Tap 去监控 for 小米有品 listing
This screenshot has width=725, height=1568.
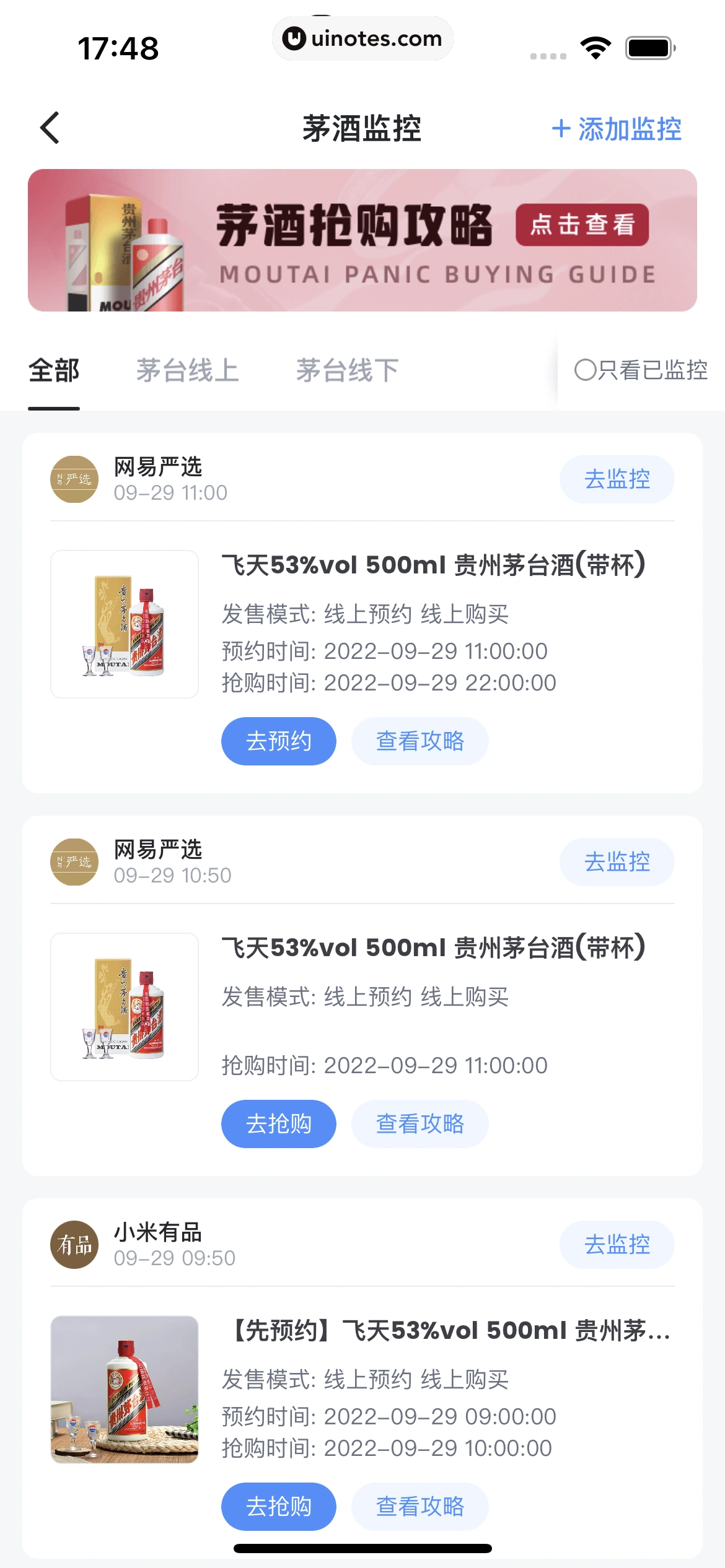(x=617, y=1245)
